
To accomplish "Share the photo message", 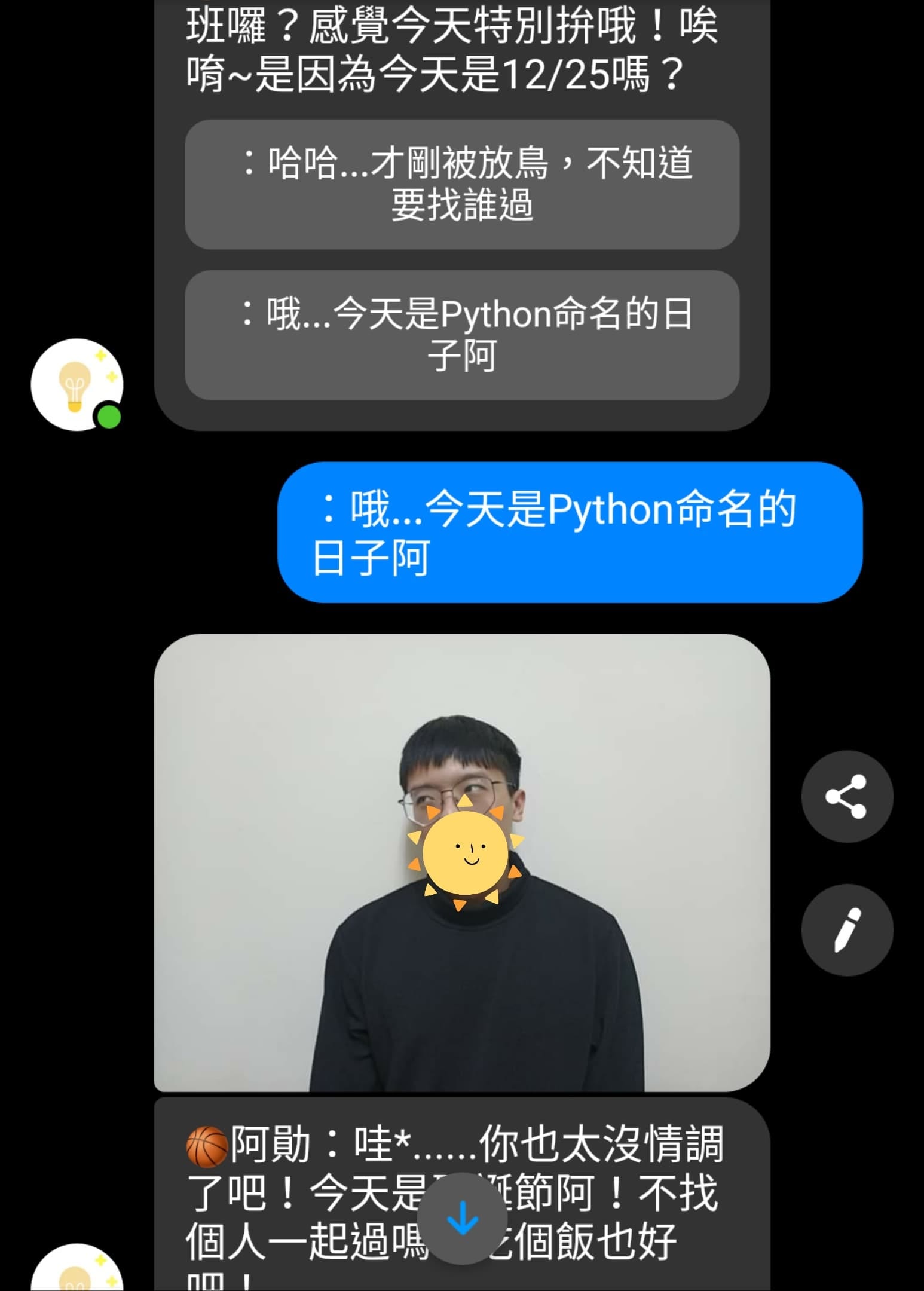I will 846,796.
